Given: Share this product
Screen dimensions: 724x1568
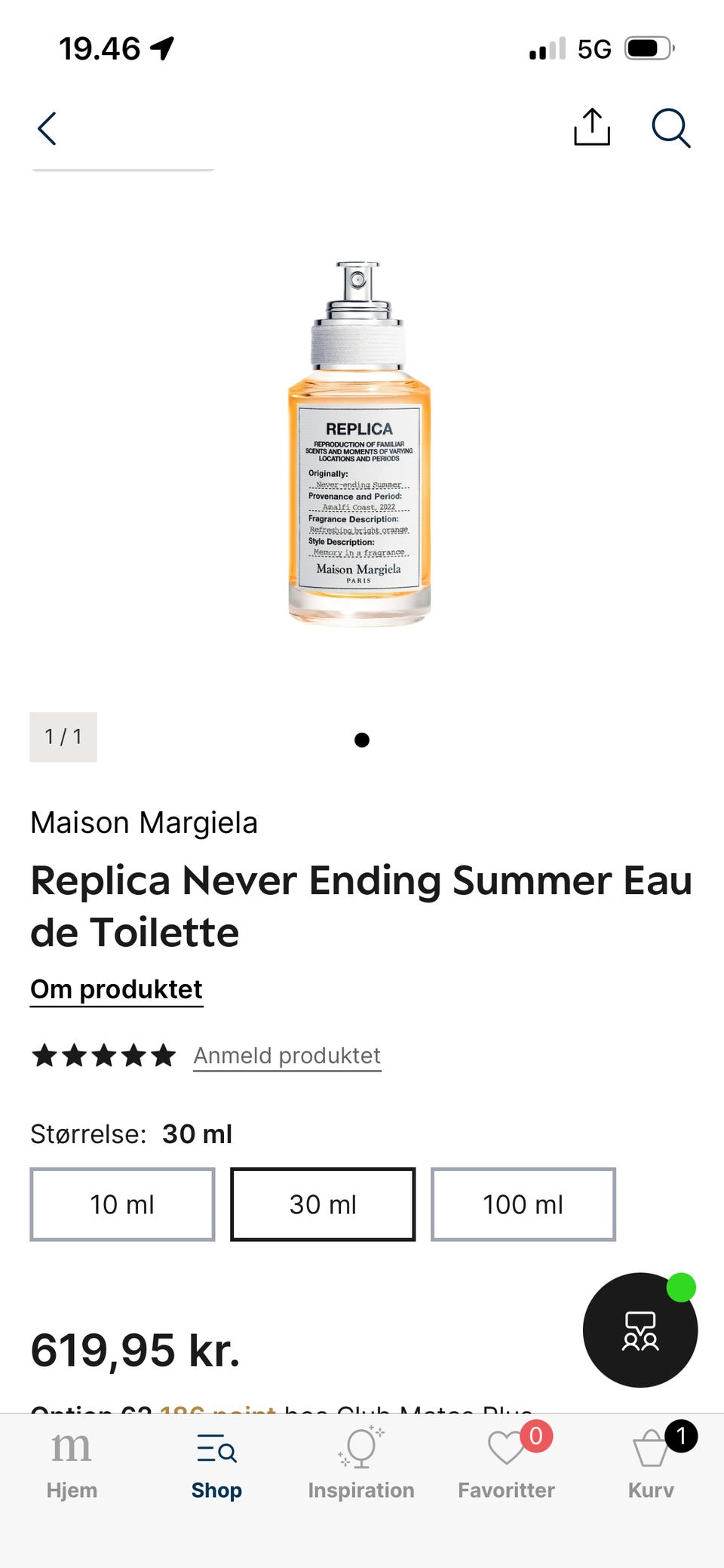Looking at the screenshot, I should click(x=592, y=127).
